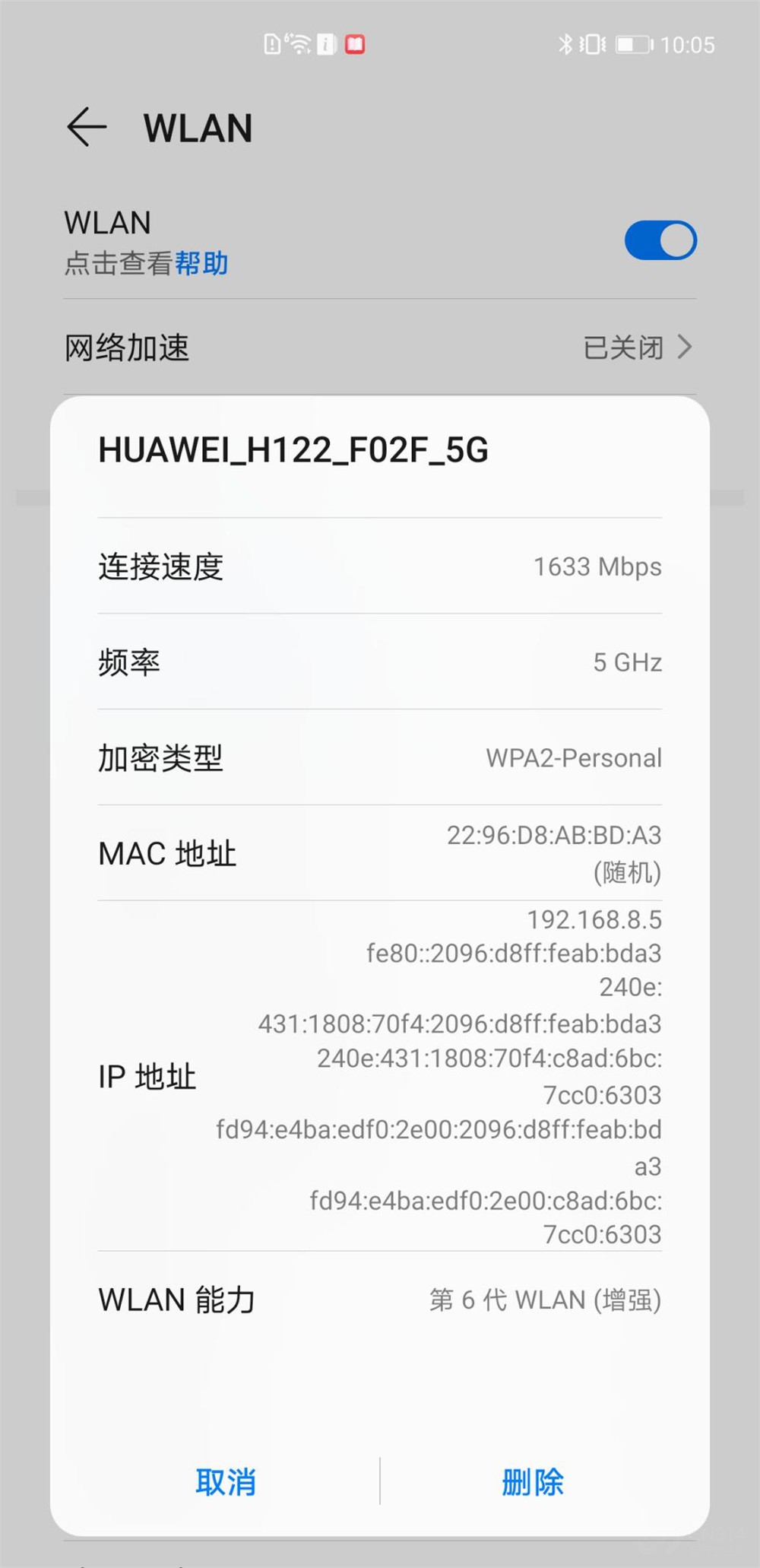Viewport: 760px width, 1568px height.
Task: Tap the red book notification icon
Action: [x=354, y=44]
